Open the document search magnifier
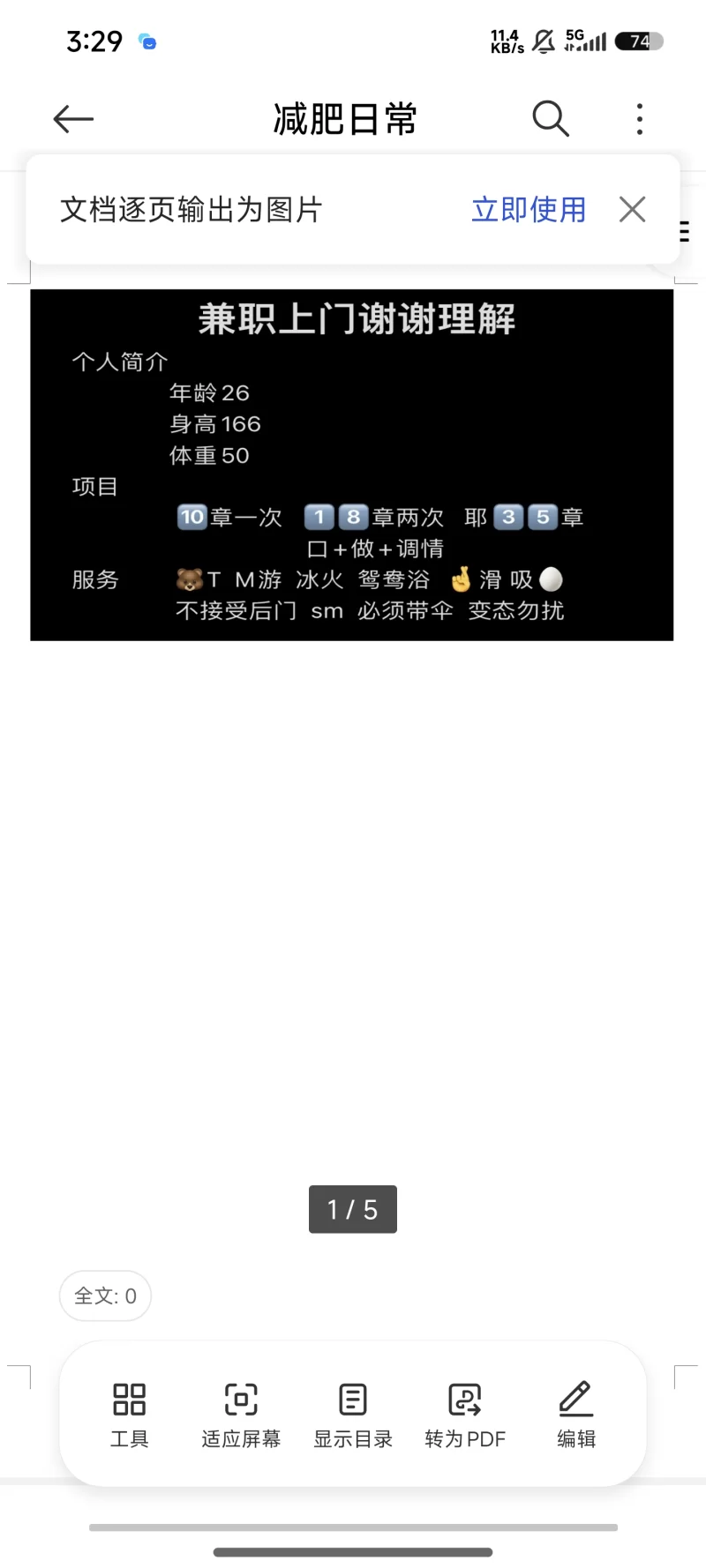This screenshot has width=706, height=1568. (x=551, y=119)
